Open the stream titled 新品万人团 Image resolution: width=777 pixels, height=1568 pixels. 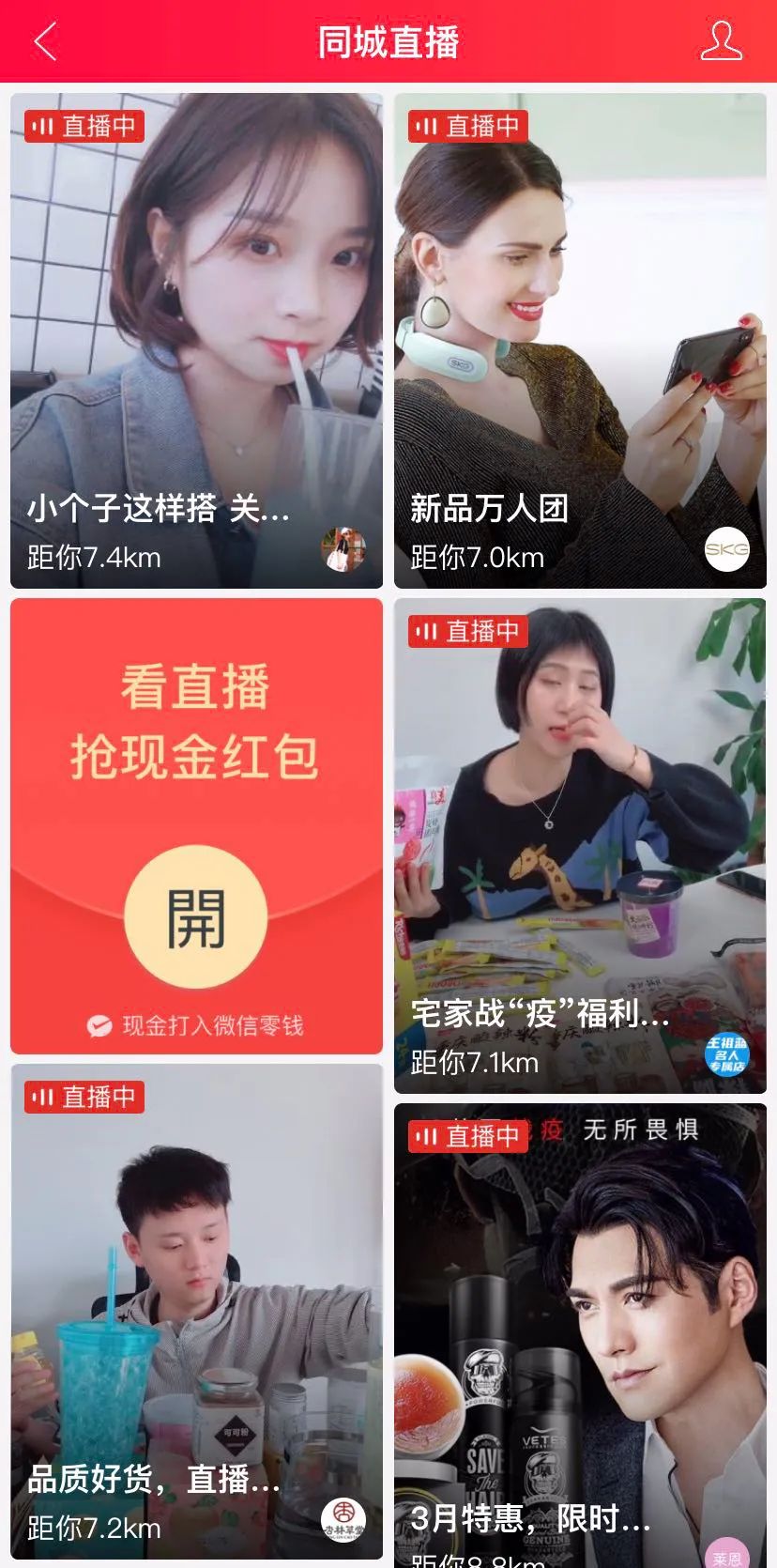point(580,338)
